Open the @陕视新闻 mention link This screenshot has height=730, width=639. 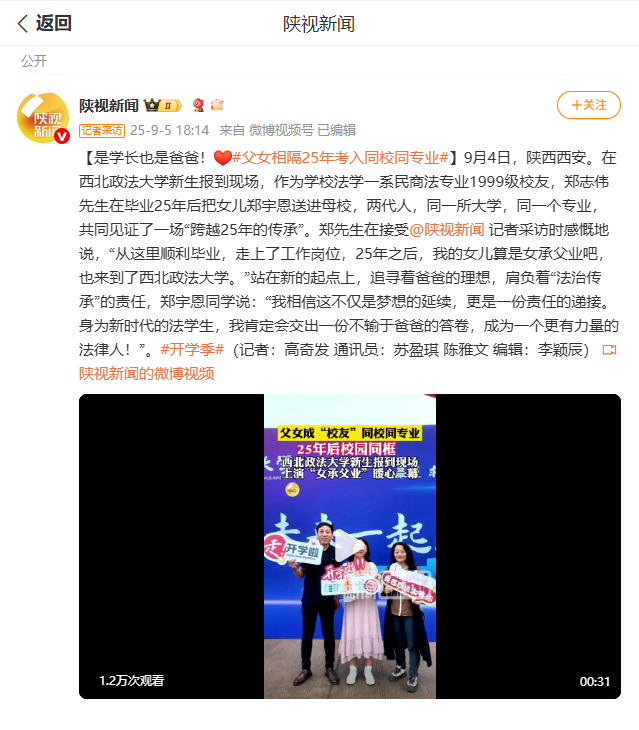tap(446, 229)
